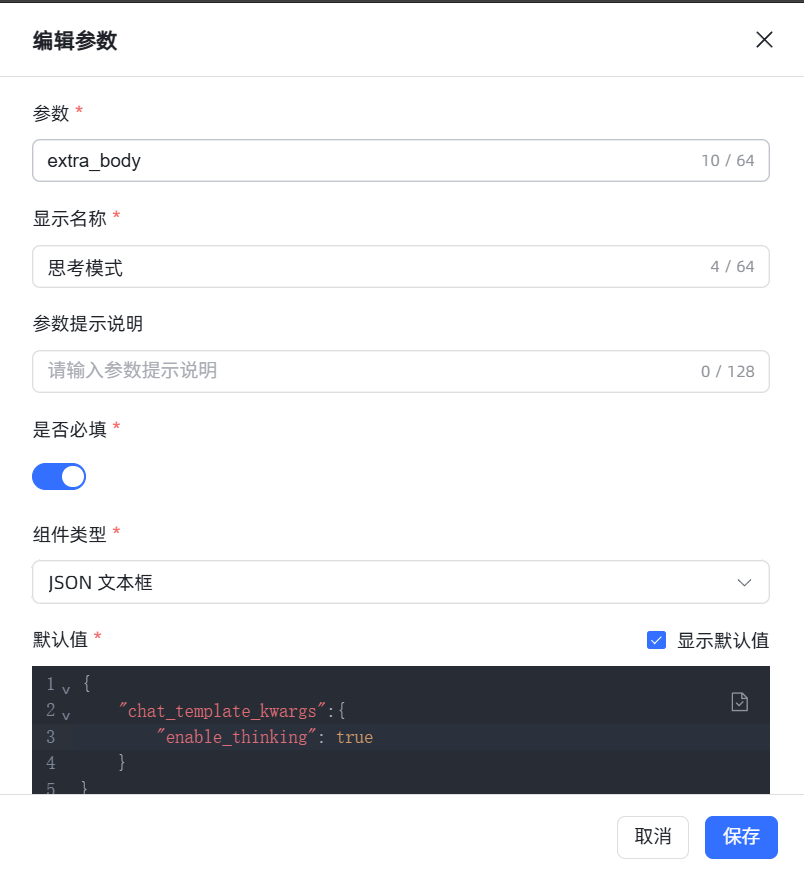804x874 pixels.
Task: Open the 组件类型 dropdown
Action: 400,582
